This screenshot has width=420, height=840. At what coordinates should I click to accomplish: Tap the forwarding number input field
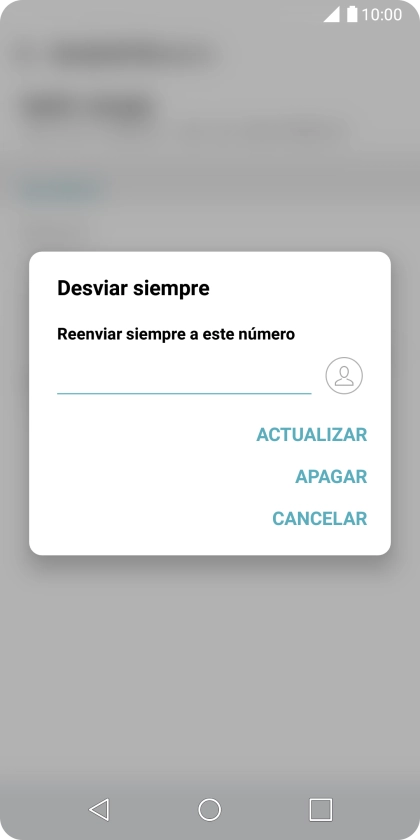184,377
